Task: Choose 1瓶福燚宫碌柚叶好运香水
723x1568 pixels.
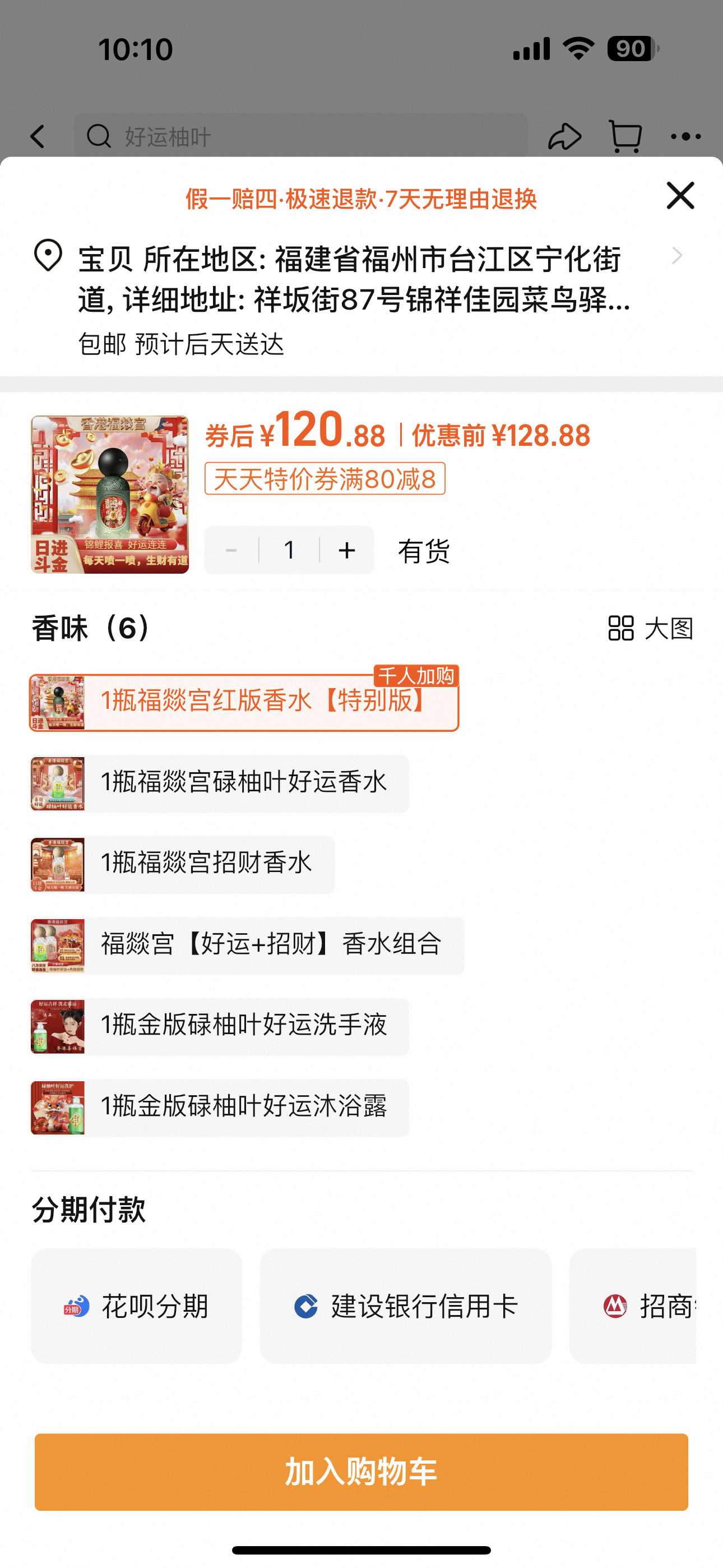Action: click(220, 783)
